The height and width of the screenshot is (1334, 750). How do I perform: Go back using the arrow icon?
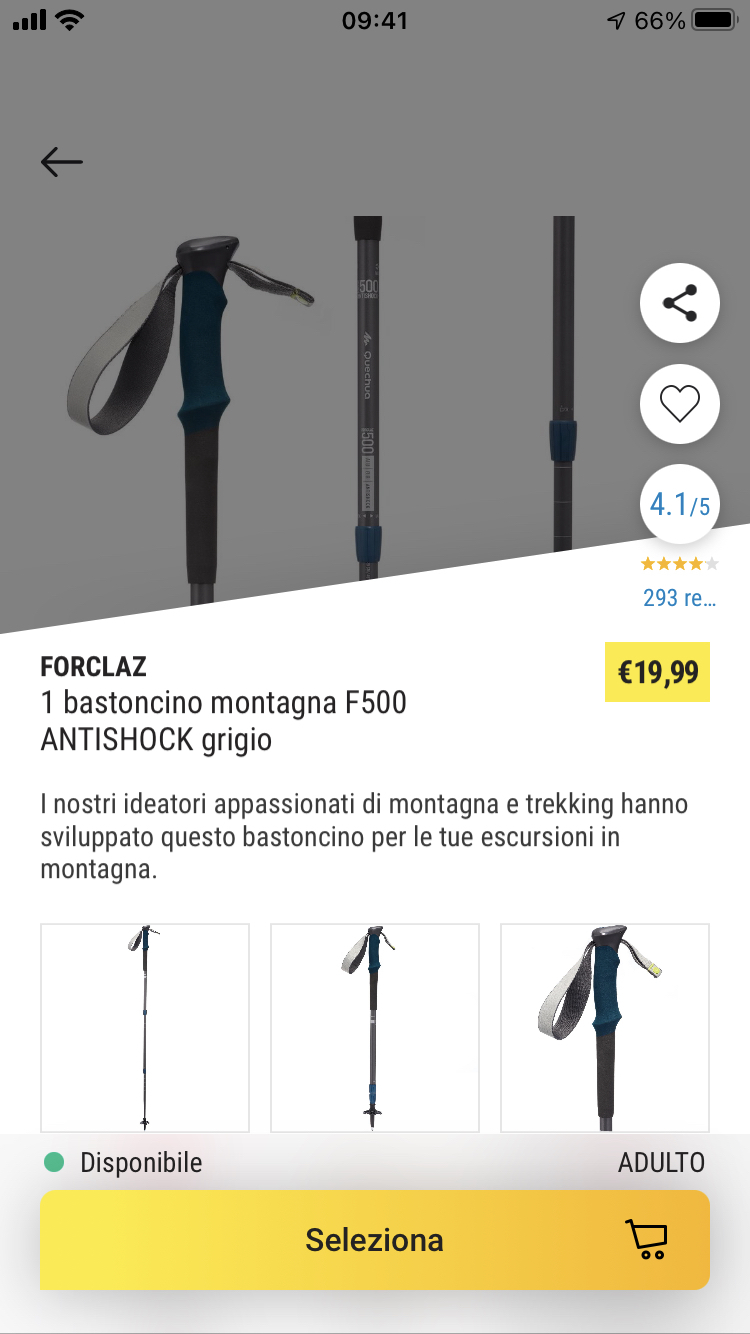pyautogui.click(x=62, y=161)
